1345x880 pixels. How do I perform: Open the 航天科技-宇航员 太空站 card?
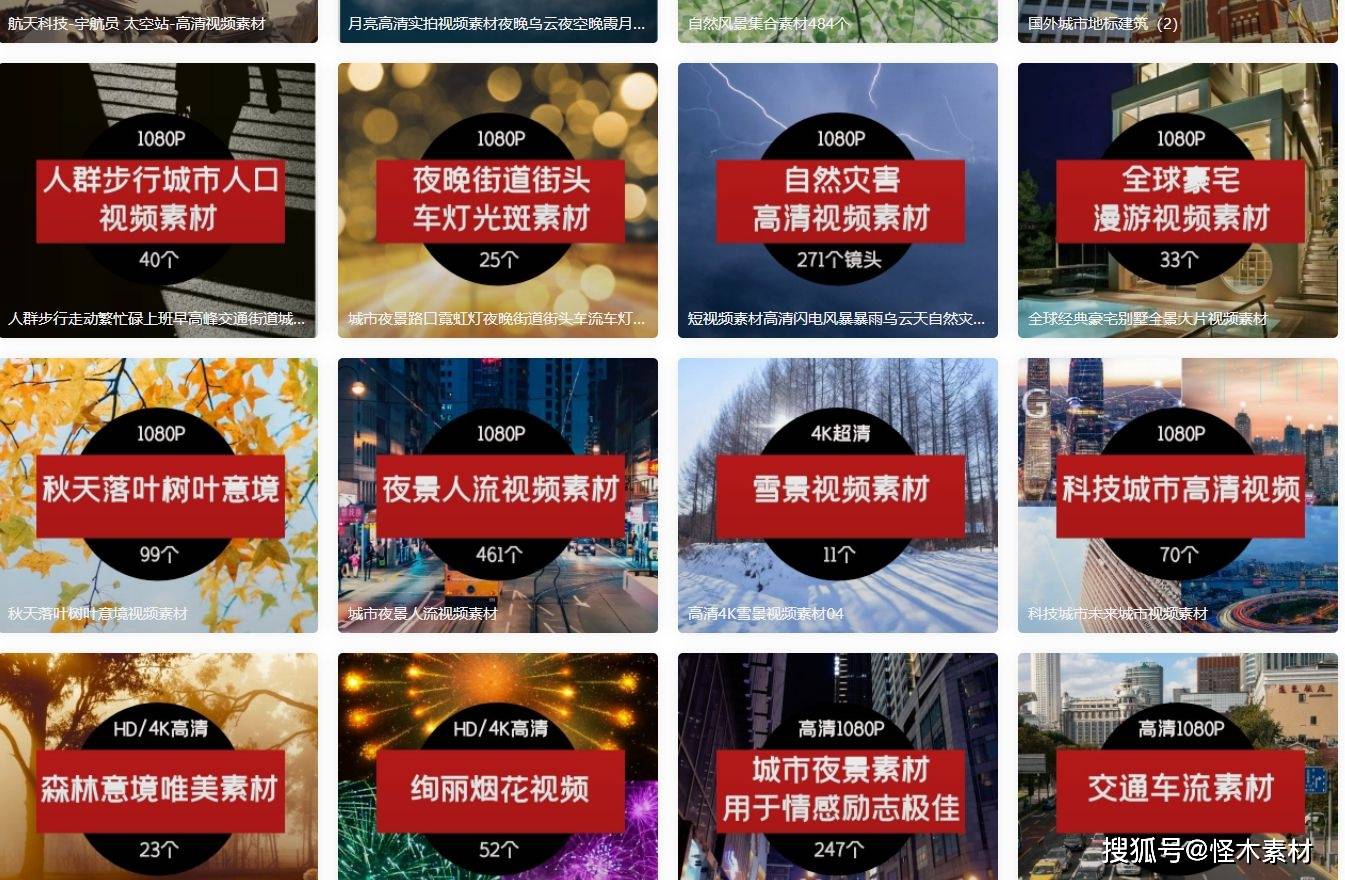(159, 21)
